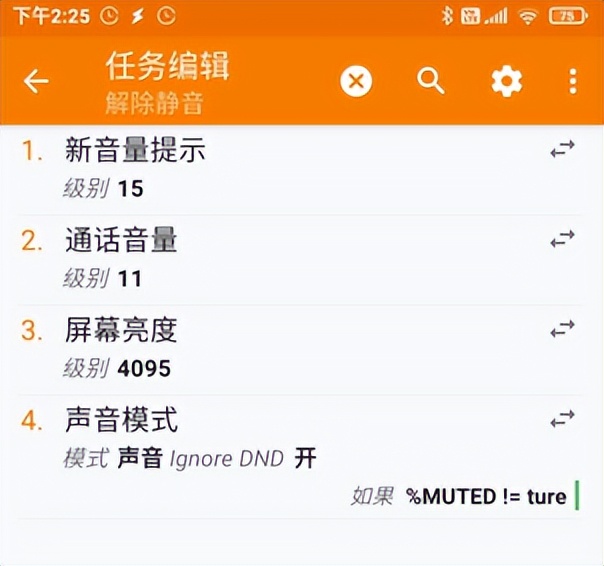Tap the arrows icon beside 屏幕亮度
Viewport: 604px width, 566px height.
coord(562,327)
